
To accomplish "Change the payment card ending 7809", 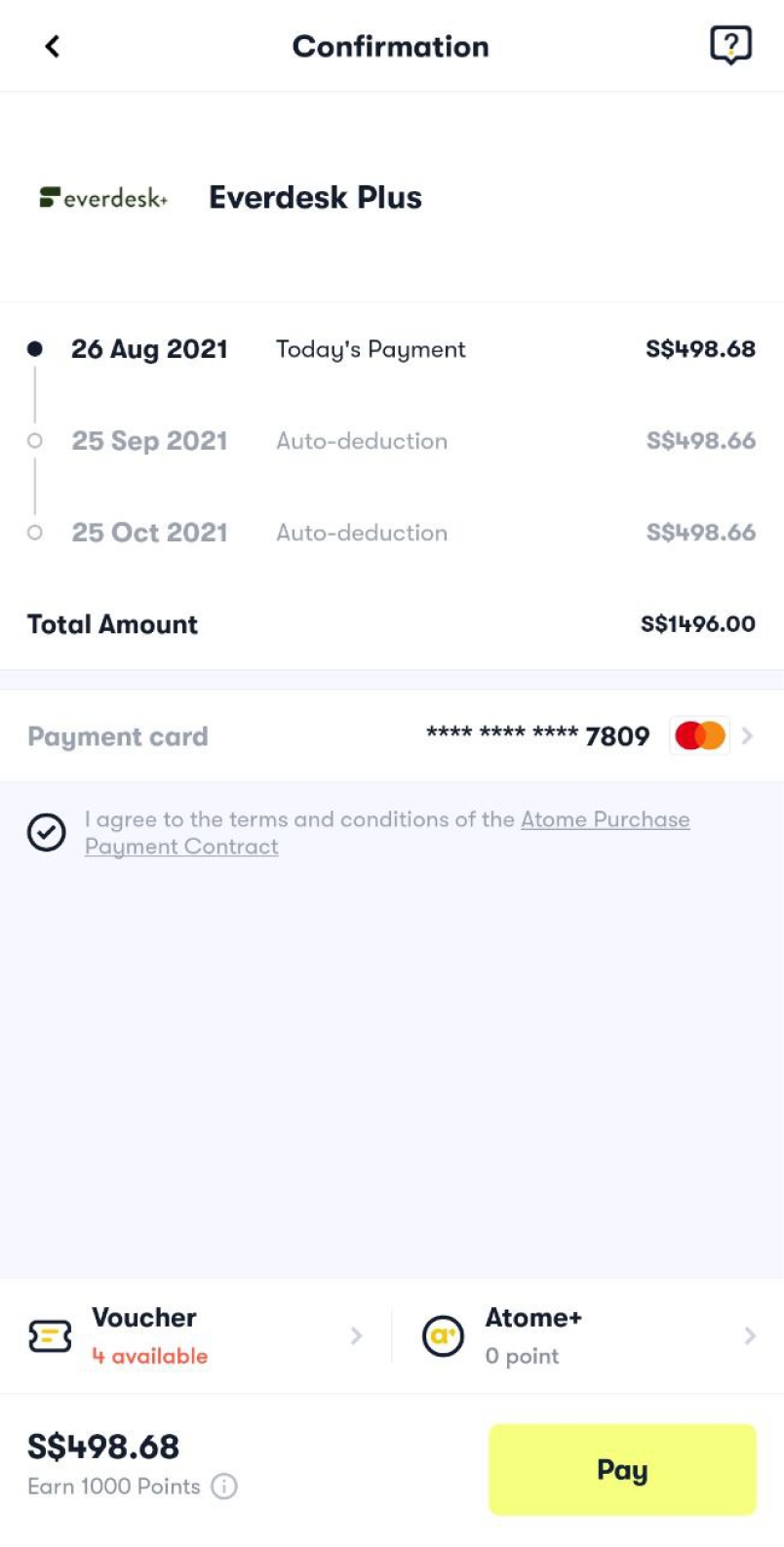I will click(x=746, y=736).
